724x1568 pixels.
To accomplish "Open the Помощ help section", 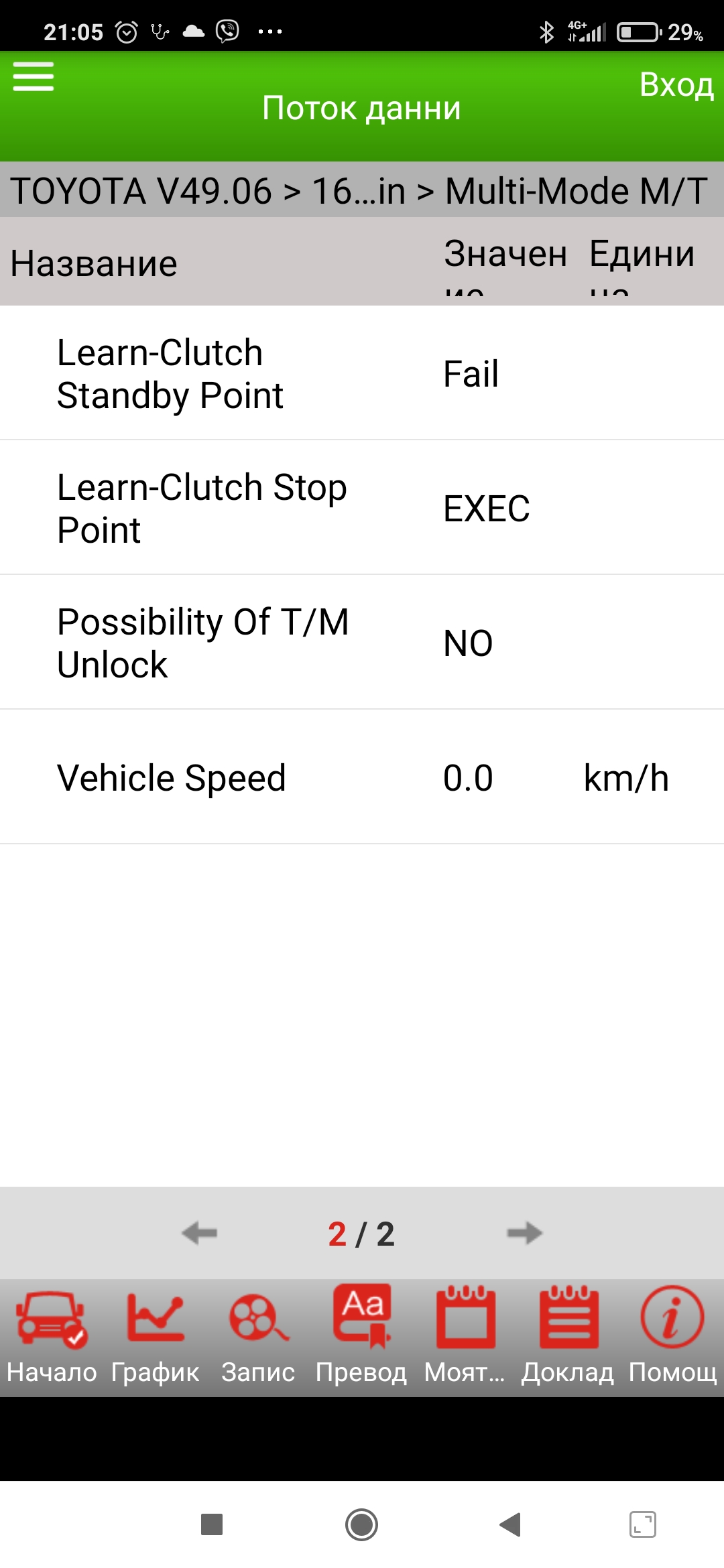I will coord(672,1335).
